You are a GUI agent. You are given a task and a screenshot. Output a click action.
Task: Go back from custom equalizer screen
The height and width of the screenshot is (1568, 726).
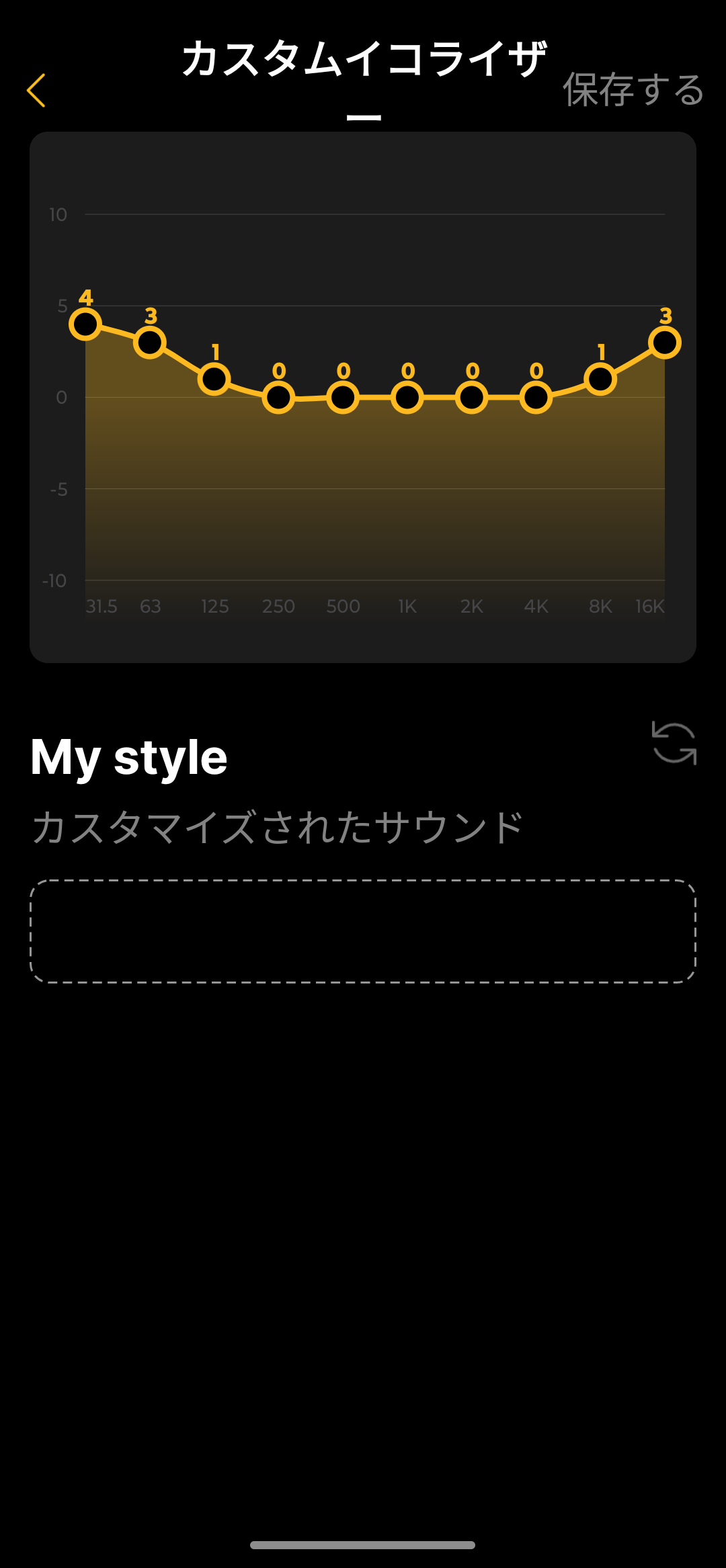pos(36,91)
